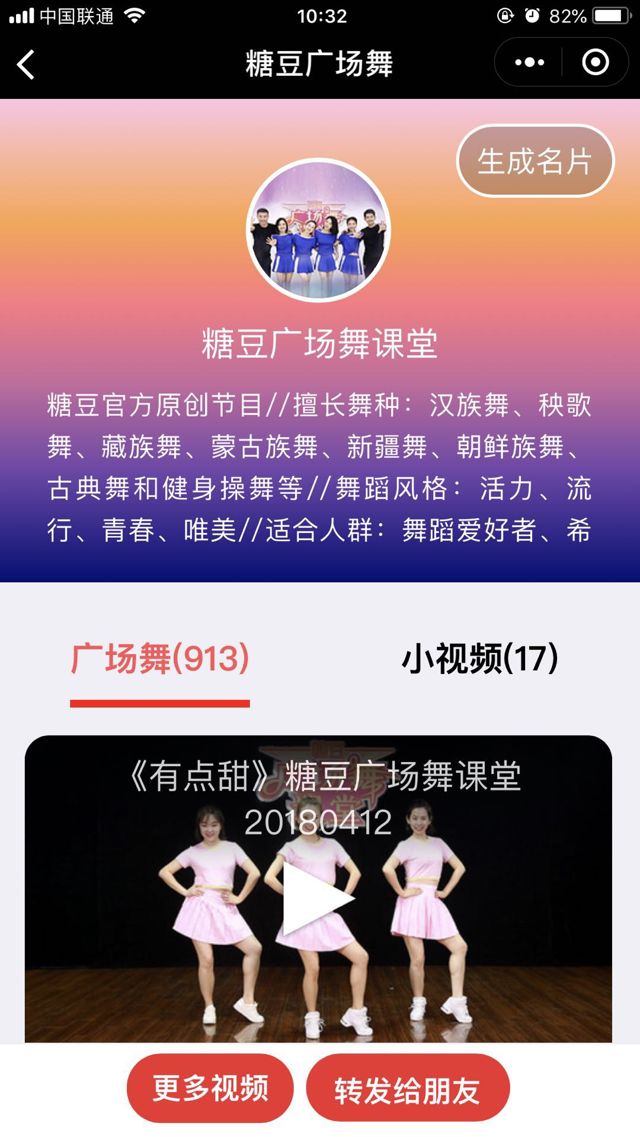Open the mini program more options menu
640x1137 pixels.
coord(529,64)
